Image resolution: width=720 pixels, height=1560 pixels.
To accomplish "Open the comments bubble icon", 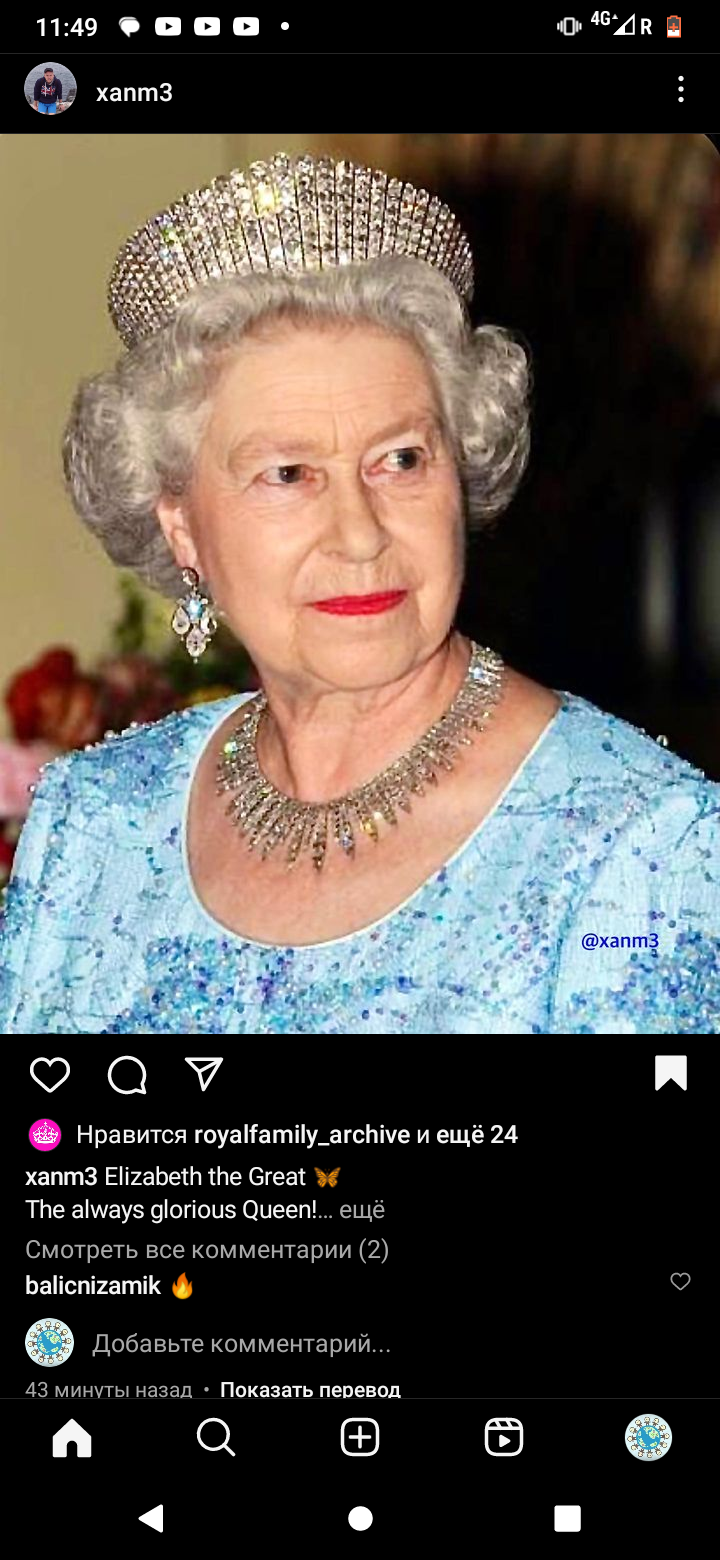I will point(127,1075).
